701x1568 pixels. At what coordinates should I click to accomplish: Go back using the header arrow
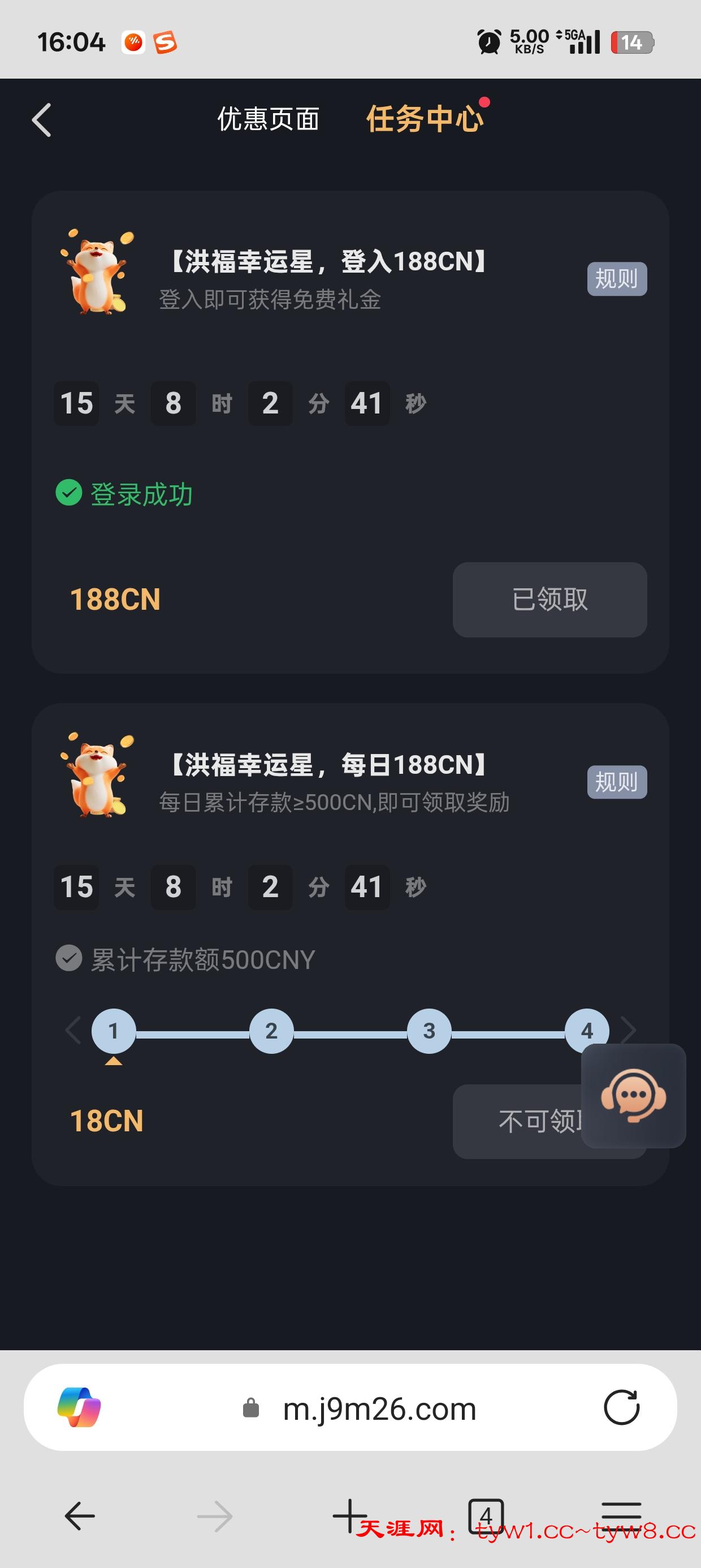coord(41,120)
